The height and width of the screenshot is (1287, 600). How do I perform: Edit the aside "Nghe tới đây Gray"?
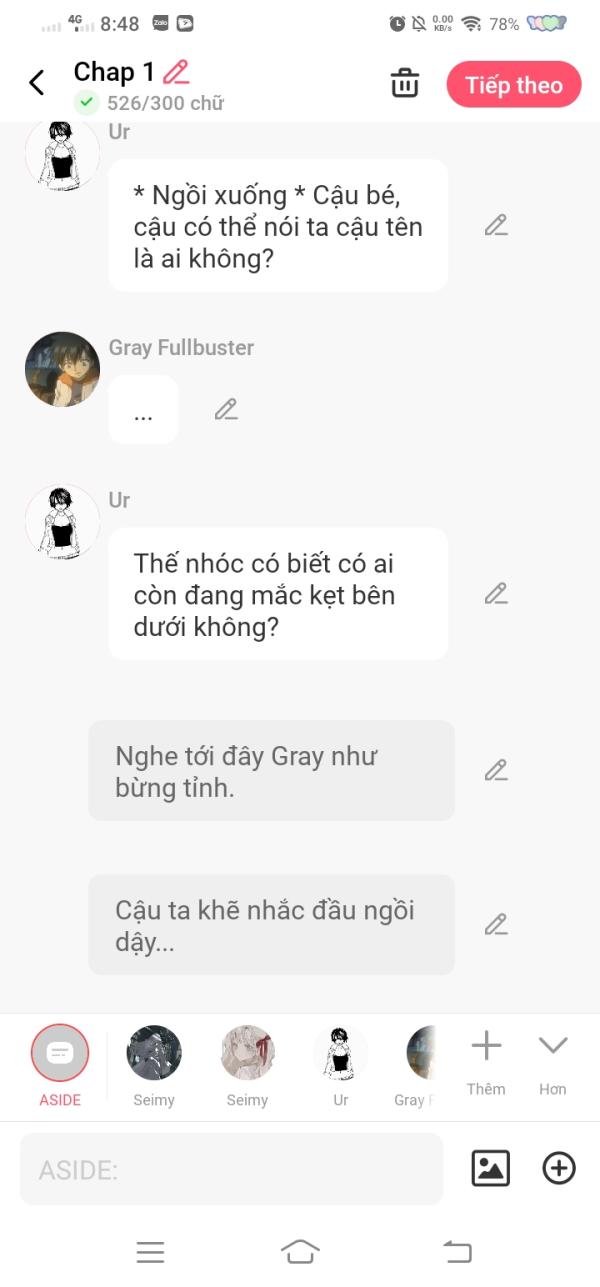click(x=496, y=770)
